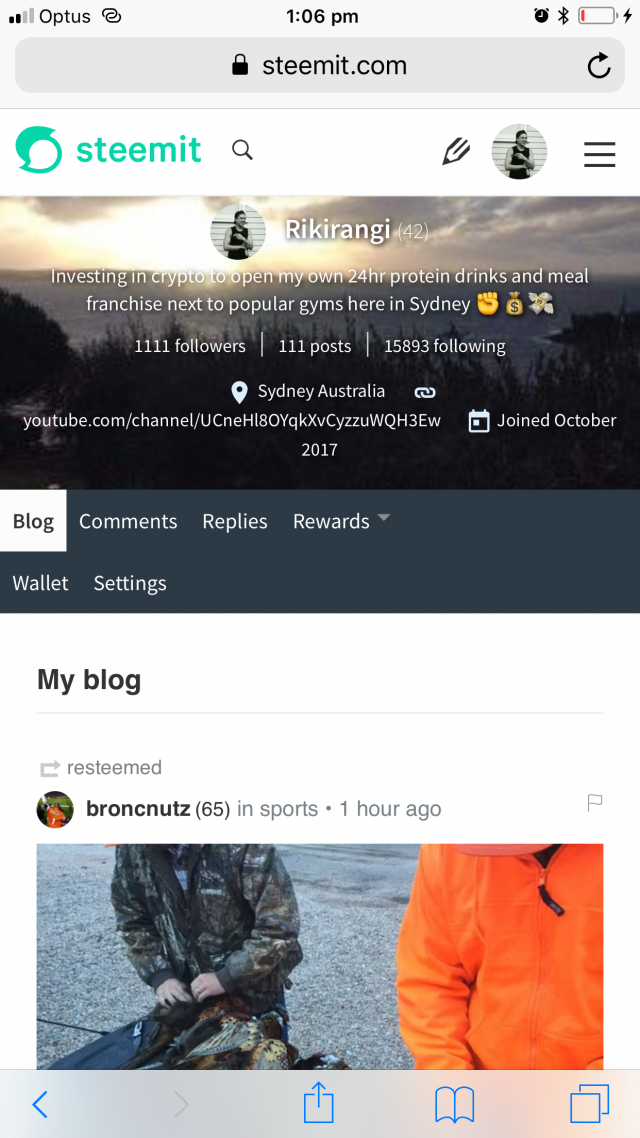The width and height of the screenshot is (640, 1138).
Task: Open the Settings tab
Action: point(130,583)
